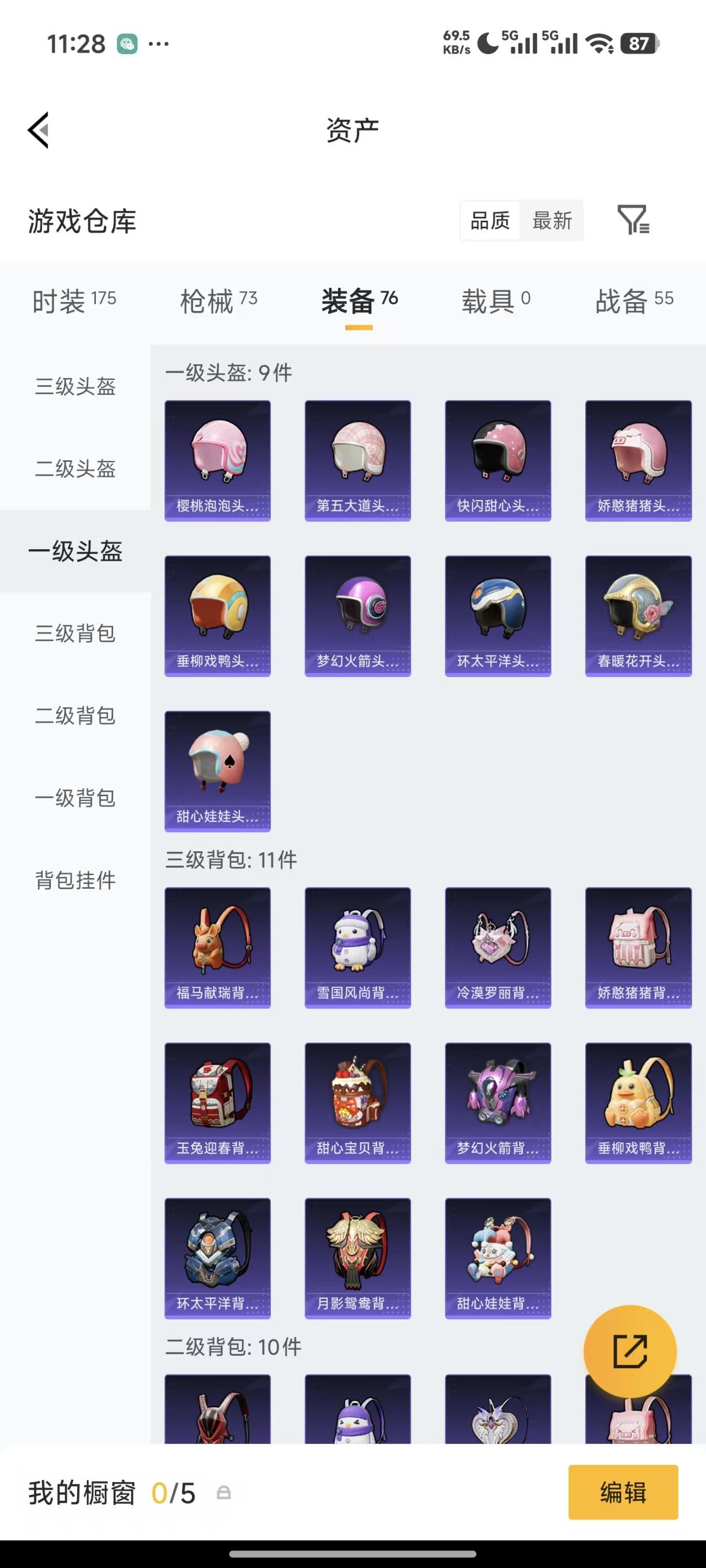Switch sorting to 最新

coord(551,221)
